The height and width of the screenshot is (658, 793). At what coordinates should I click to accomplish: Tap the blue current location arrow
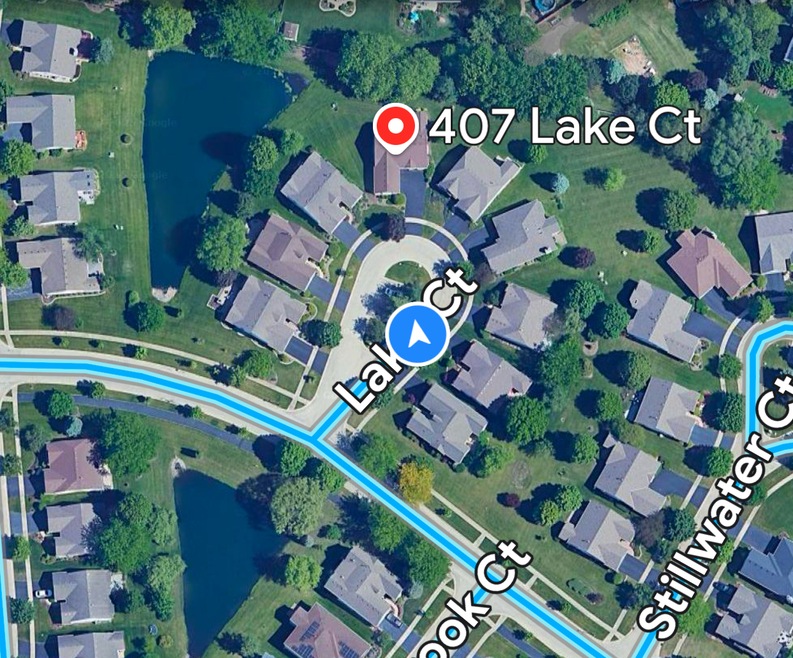click(x=417, y=336)
